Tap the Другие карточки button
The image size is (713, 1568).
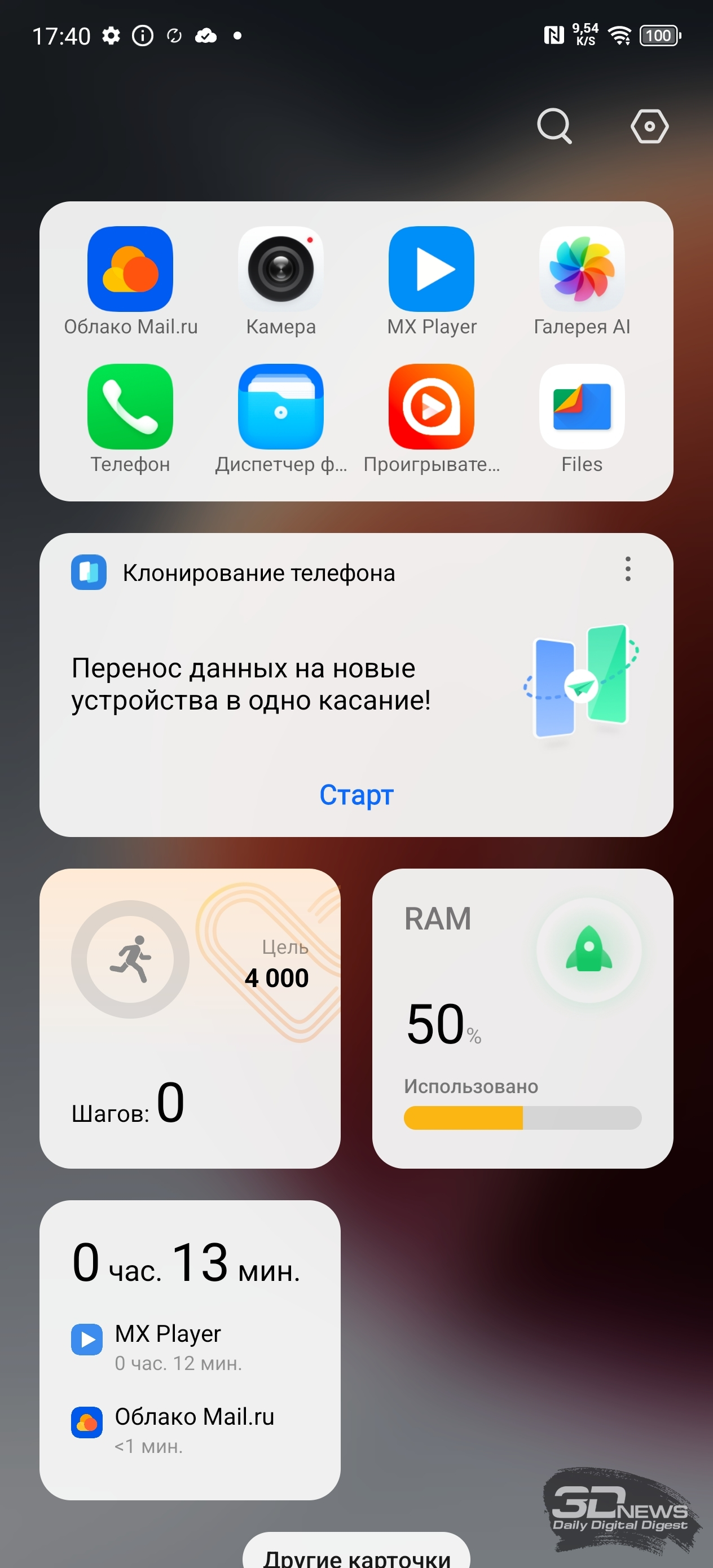coord(356,1552)
